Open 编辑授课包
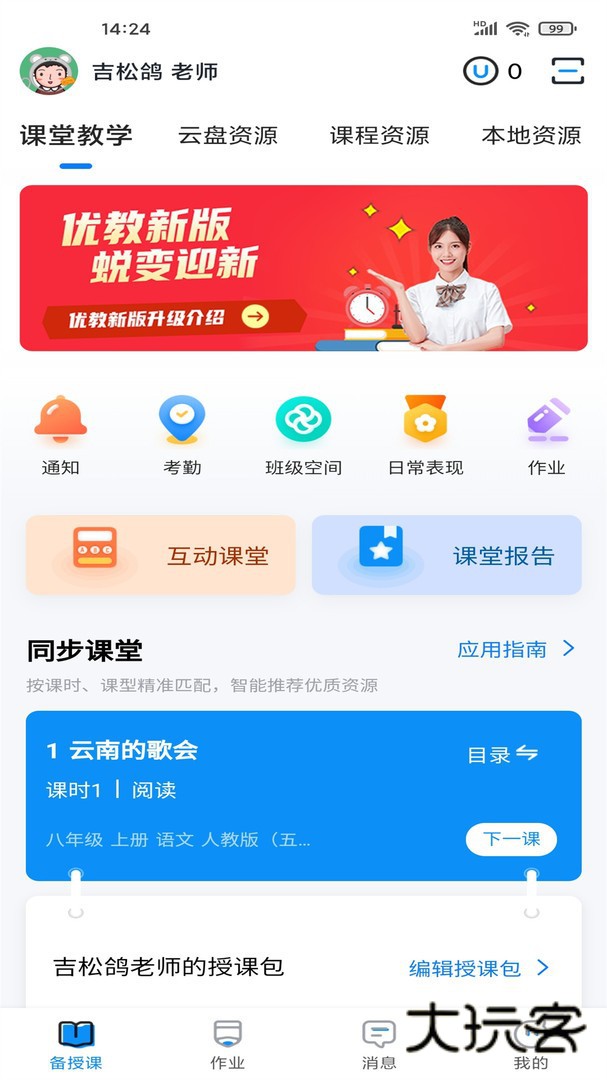The height and width of the screenshot is (1080, 607). [479, 968]
